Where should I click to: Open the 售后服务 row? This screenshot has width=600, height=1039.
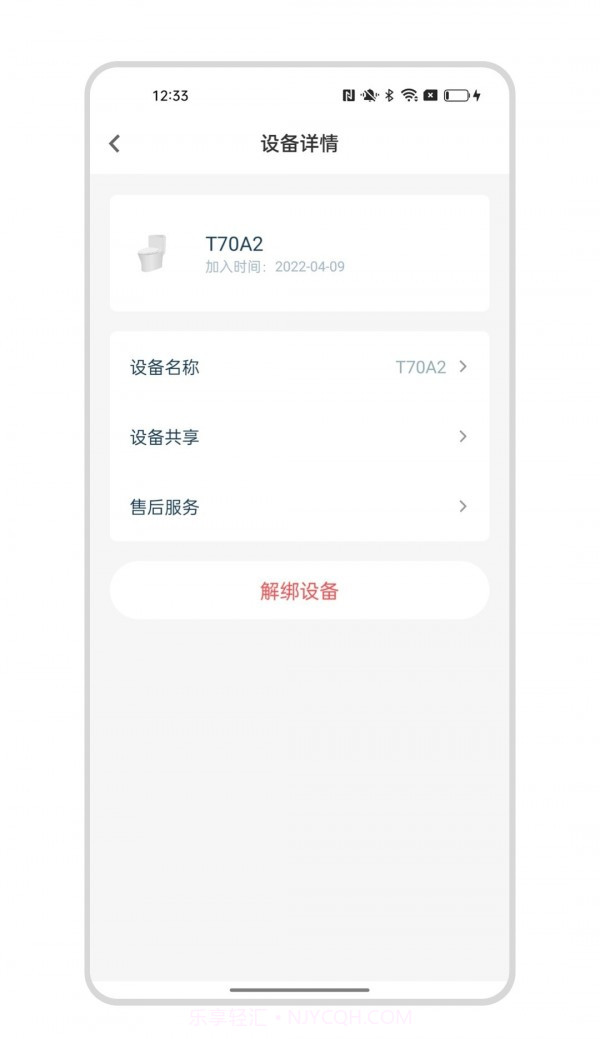[x=299, y=507]
